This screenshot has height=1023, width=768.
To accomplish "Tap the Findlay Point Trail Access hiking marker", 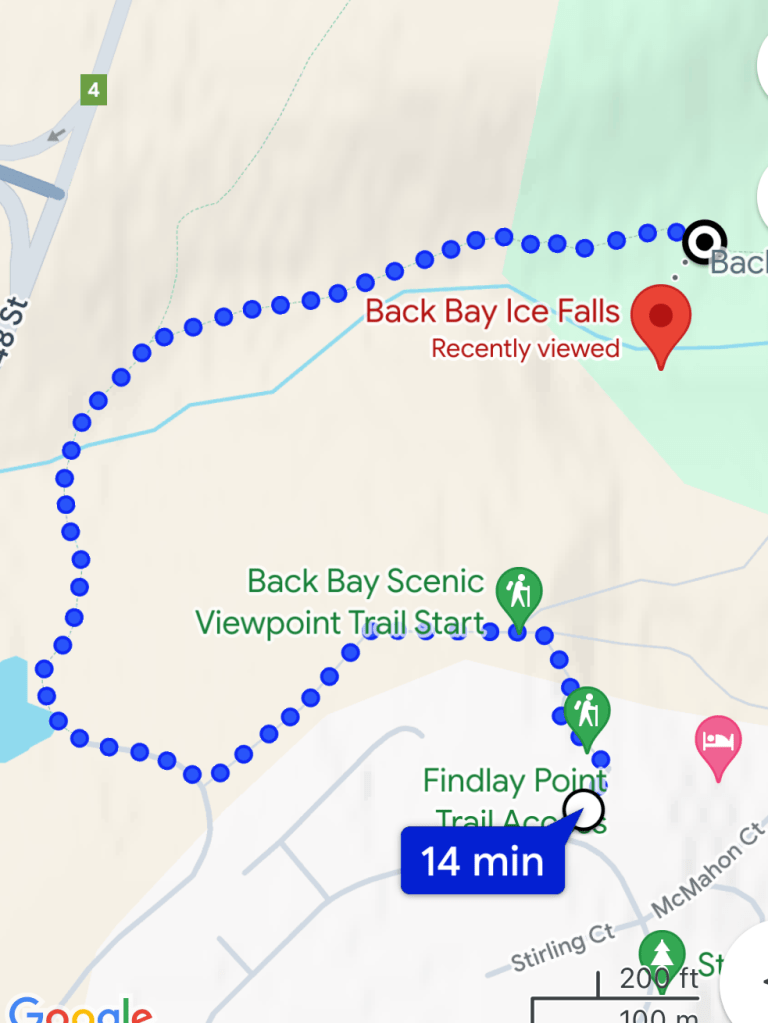I will [587, 714].
